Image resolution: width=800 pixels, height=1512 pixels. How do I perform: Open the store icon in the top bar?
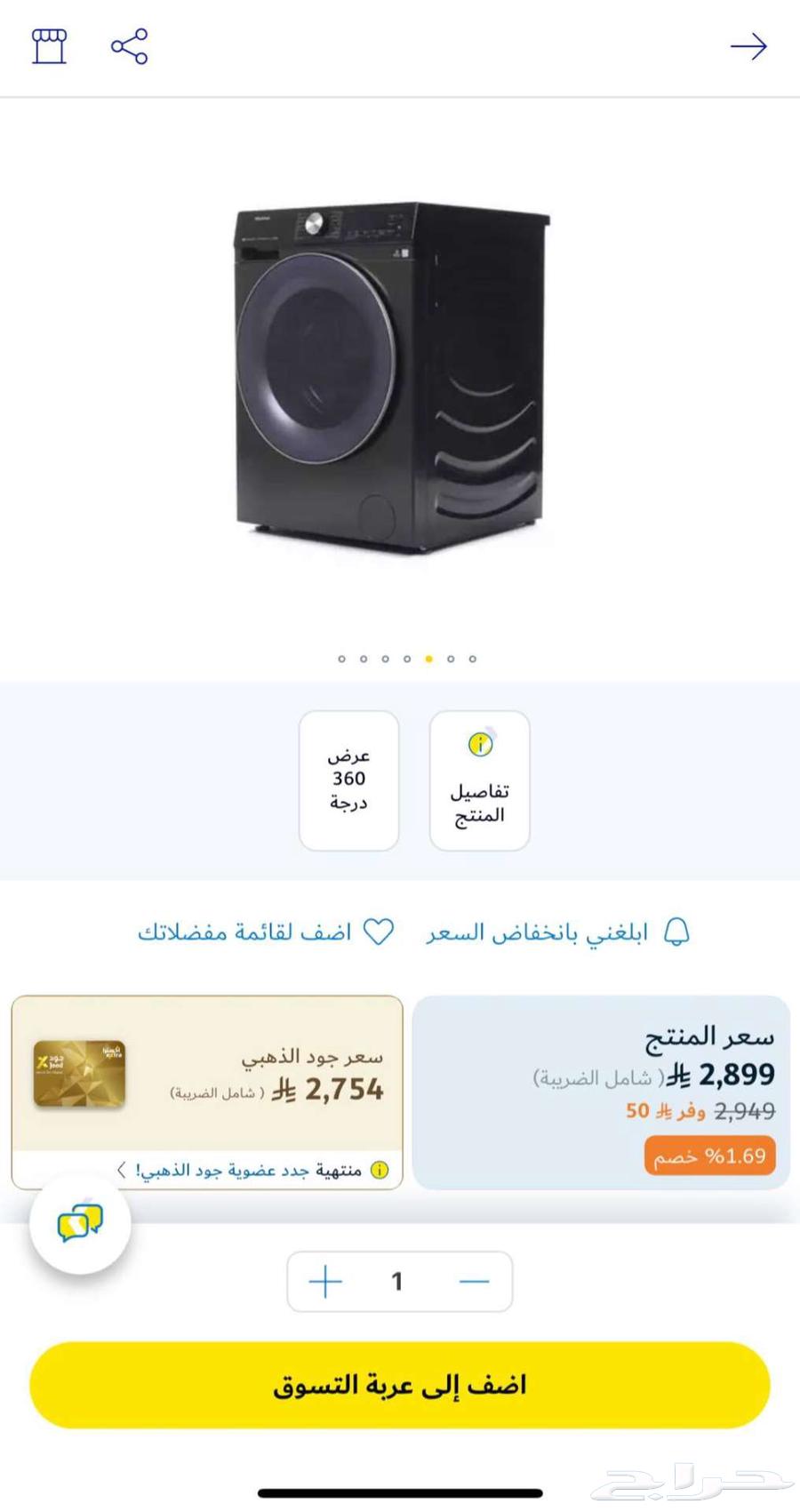coord(50,46)
